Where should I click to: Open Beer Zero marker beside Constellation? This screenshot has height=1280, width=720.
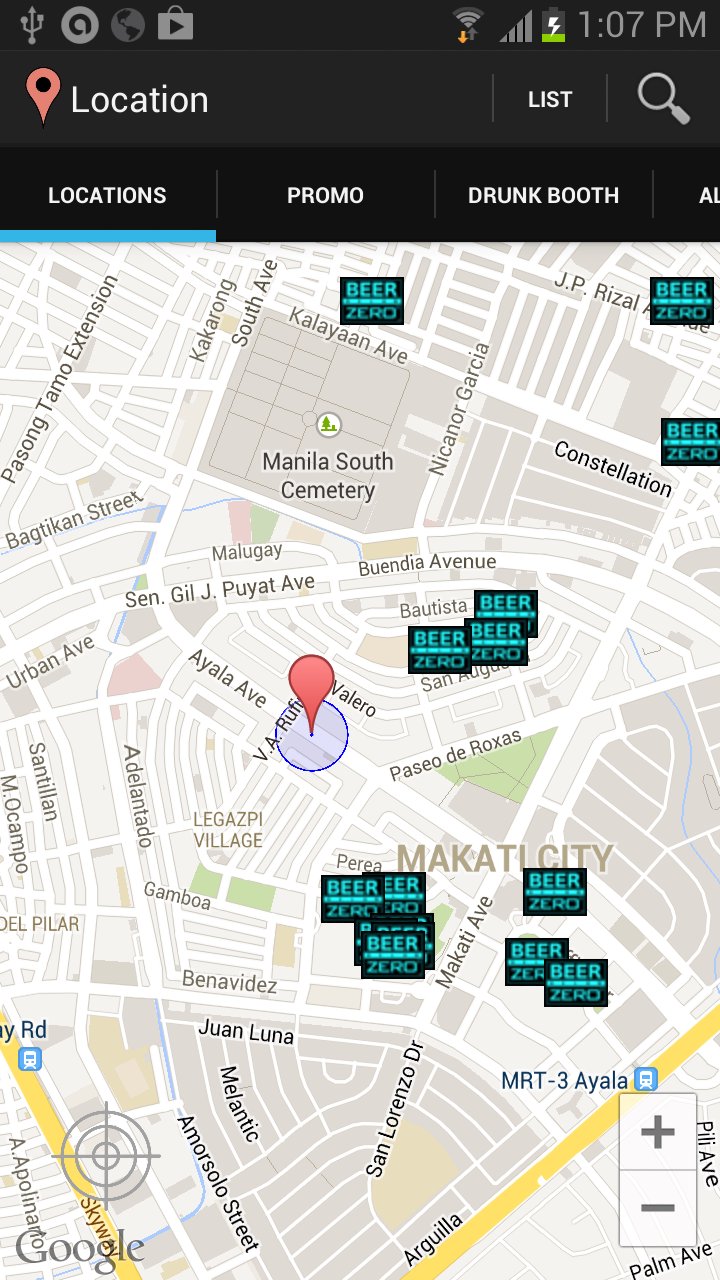click(691, 441)
